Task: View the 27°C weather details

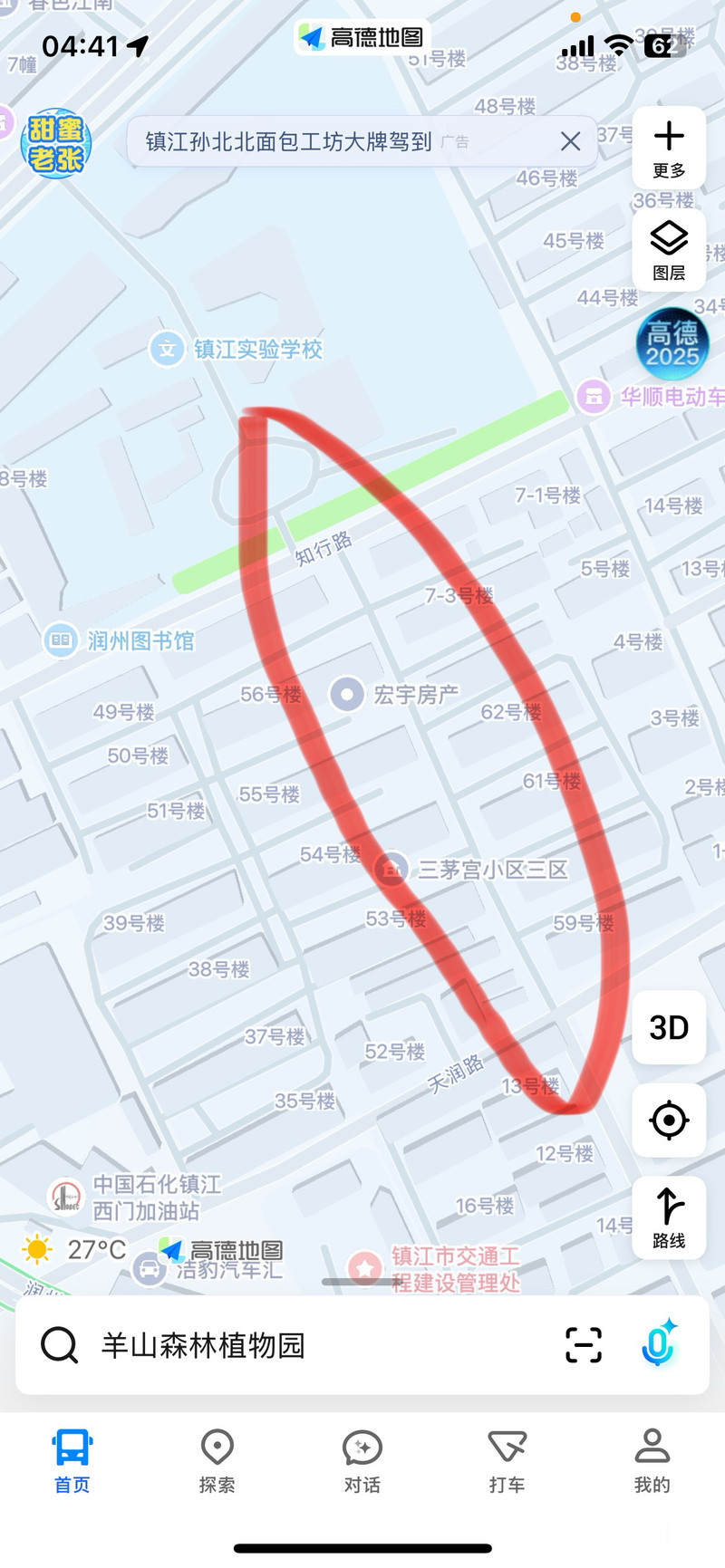Action: click(x=77, y=1250)
